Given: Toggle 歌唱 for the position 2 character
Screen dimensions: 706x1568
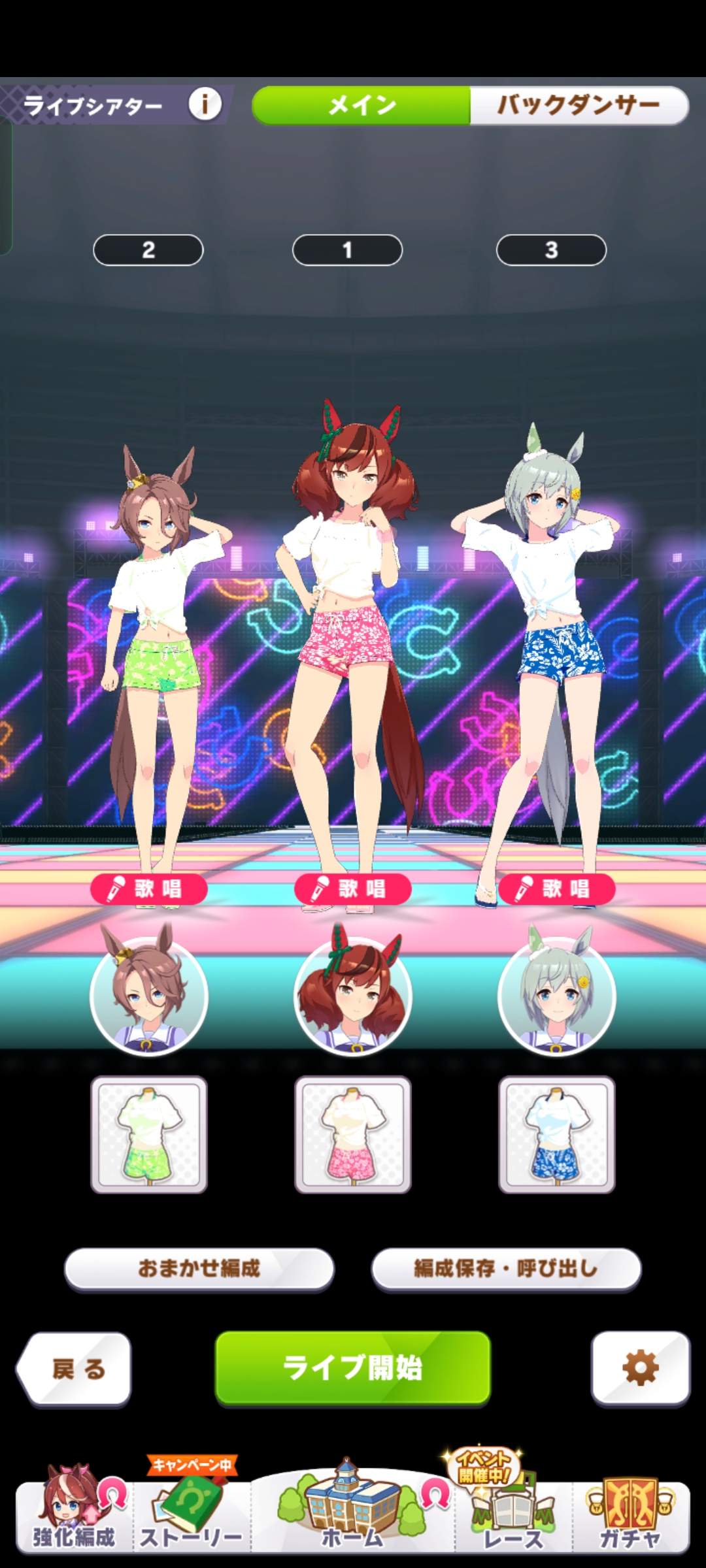Looking at the screenshot, I should (149, 889).
